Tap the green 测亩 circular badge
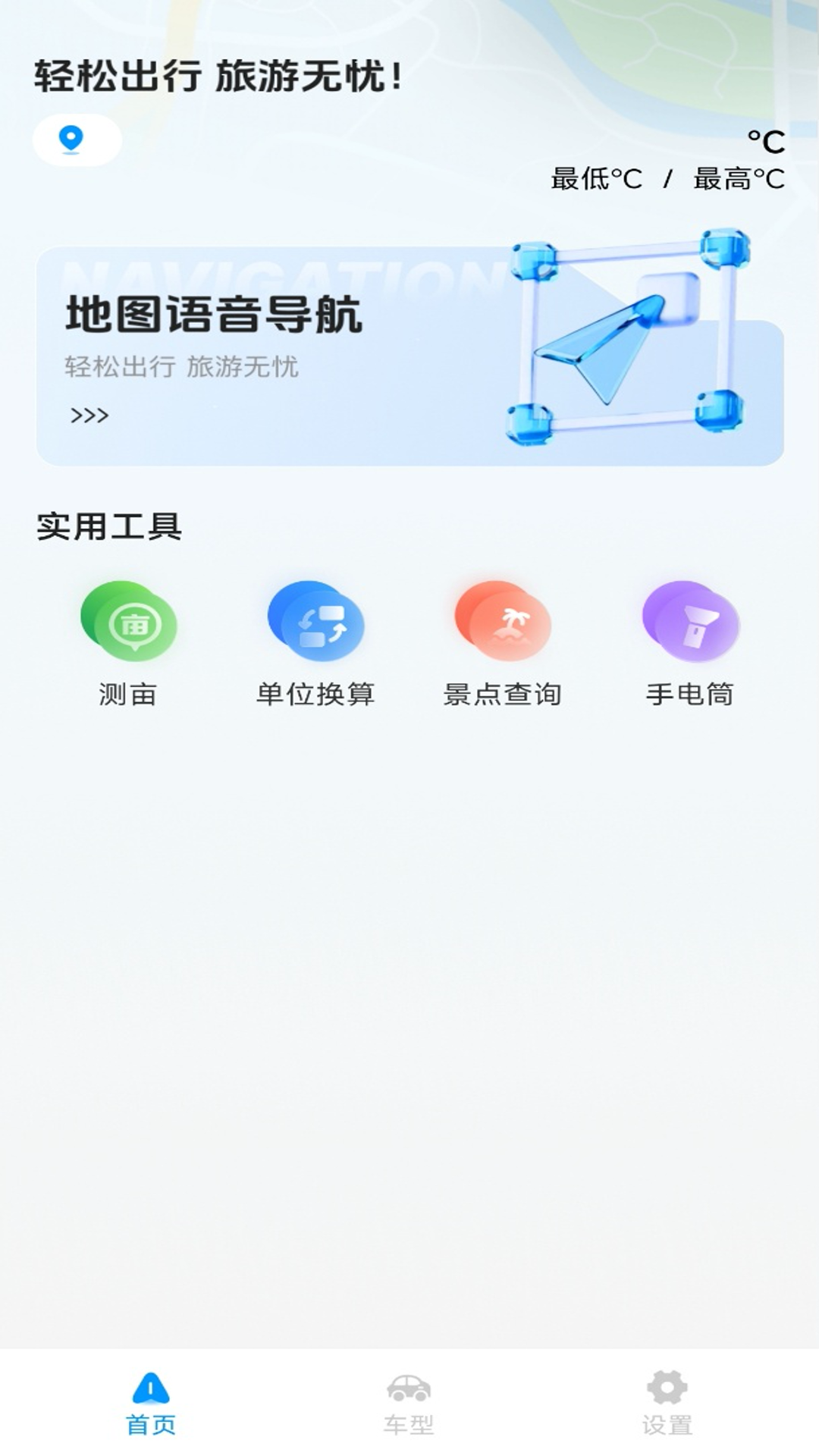Screen dimensions: 819x1456 pyautogui.click(x=128, y=622)
